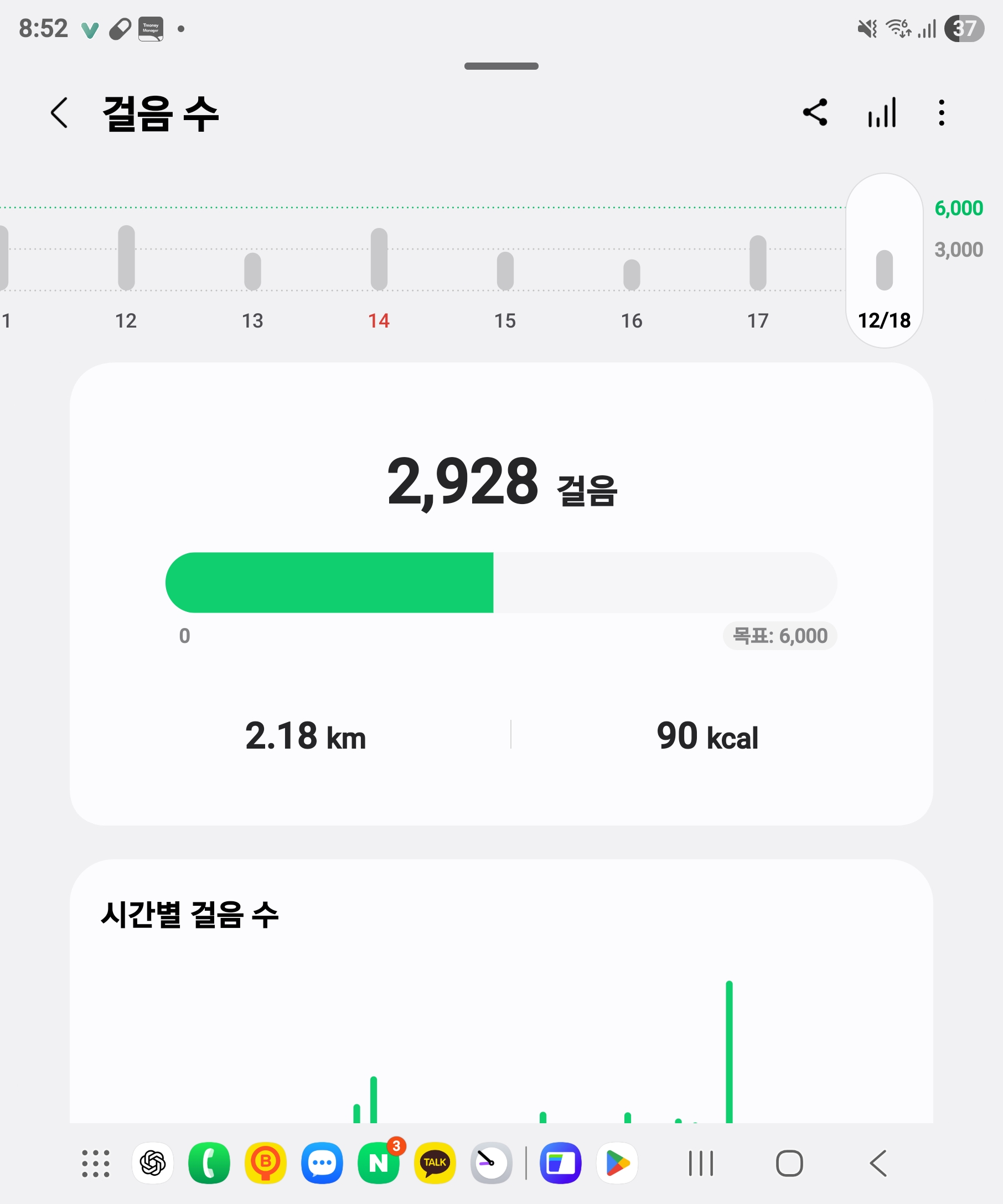1003x1204 pixels.
Task: Open the Messages app in taskbar
Action: click(322, 1163)
